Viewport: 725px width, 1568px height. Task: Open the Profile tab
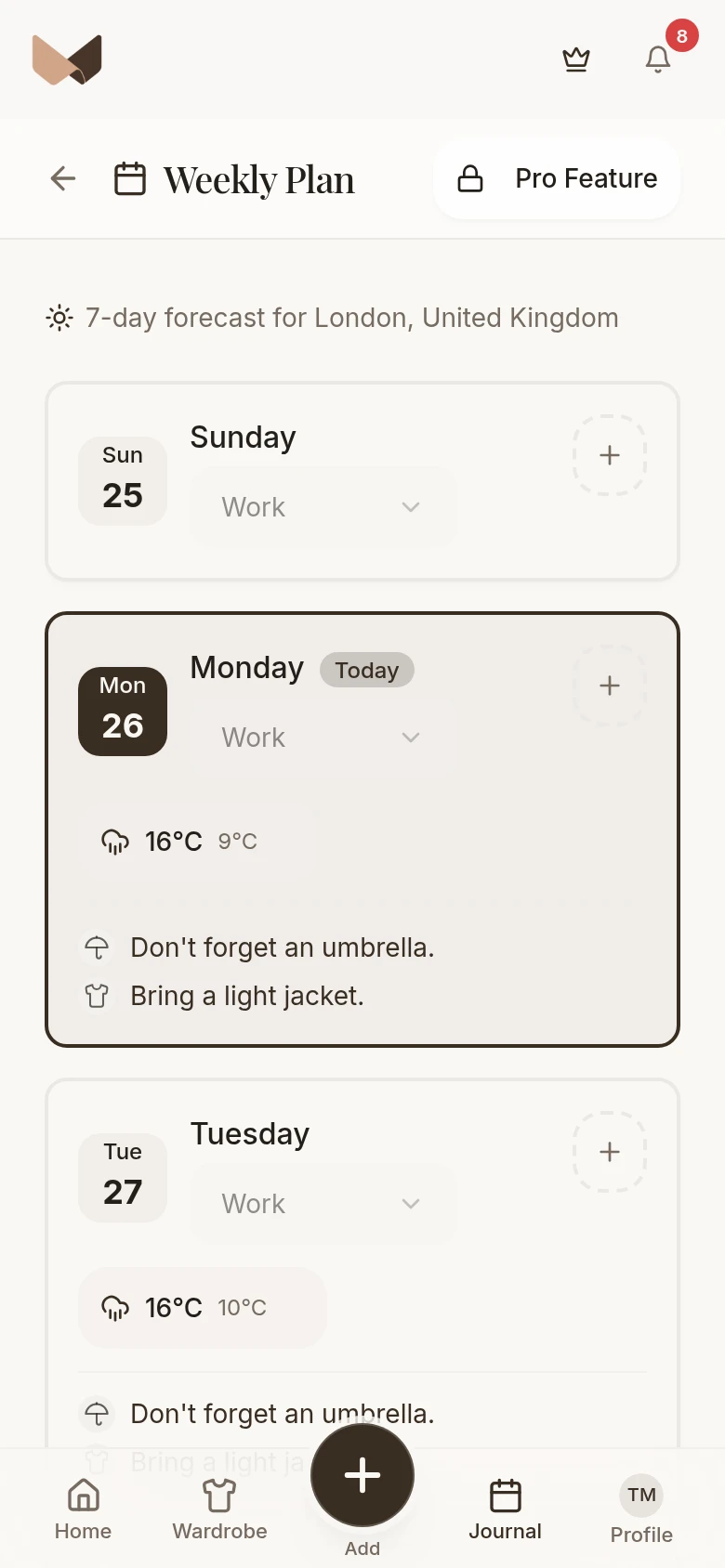click(x=641, y=1510)
